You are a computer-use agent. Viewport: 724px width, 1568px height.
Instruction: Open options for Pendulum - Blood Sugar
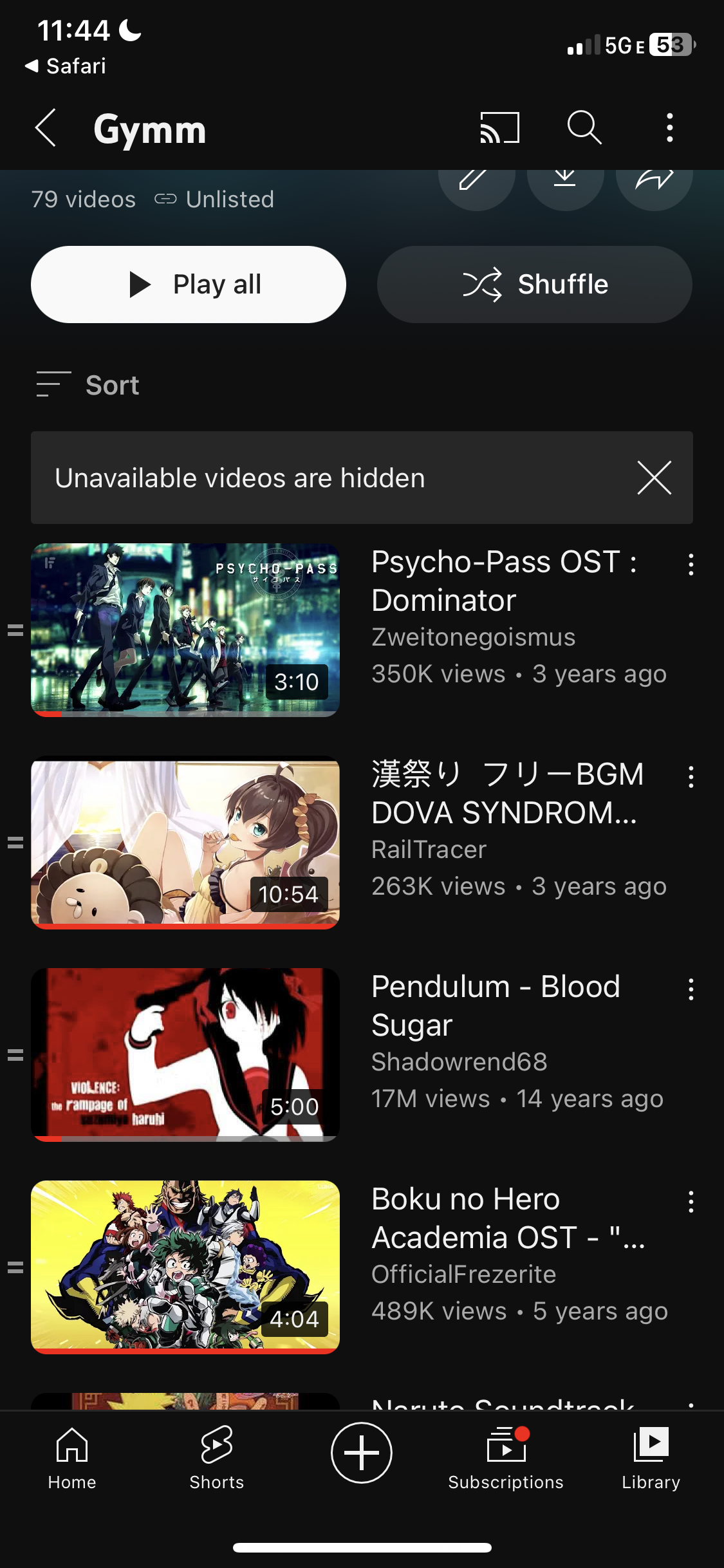pos(691,989)
